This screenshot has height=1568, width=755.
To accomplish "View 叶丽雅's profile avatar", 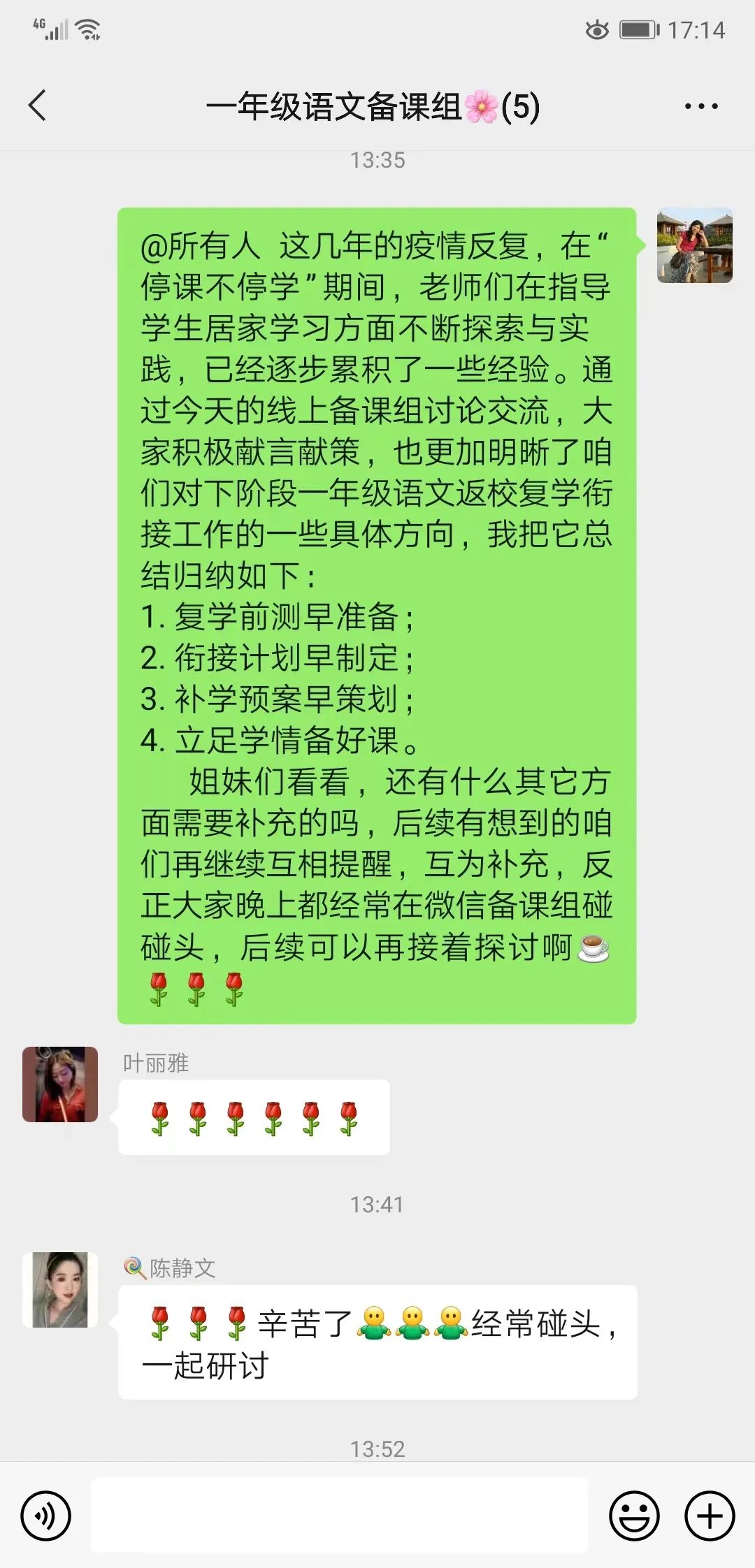I will [x=60, y=1084].
